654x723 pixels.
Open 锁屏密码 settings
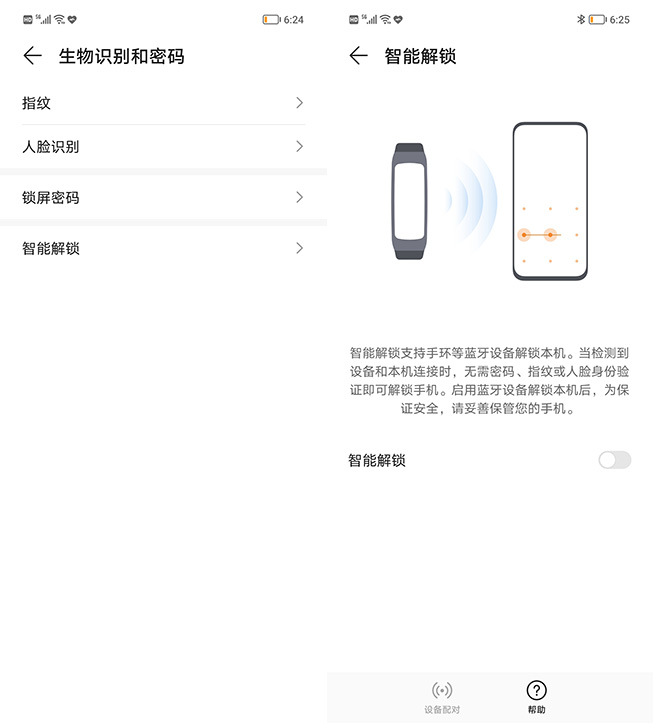(163, 198)
